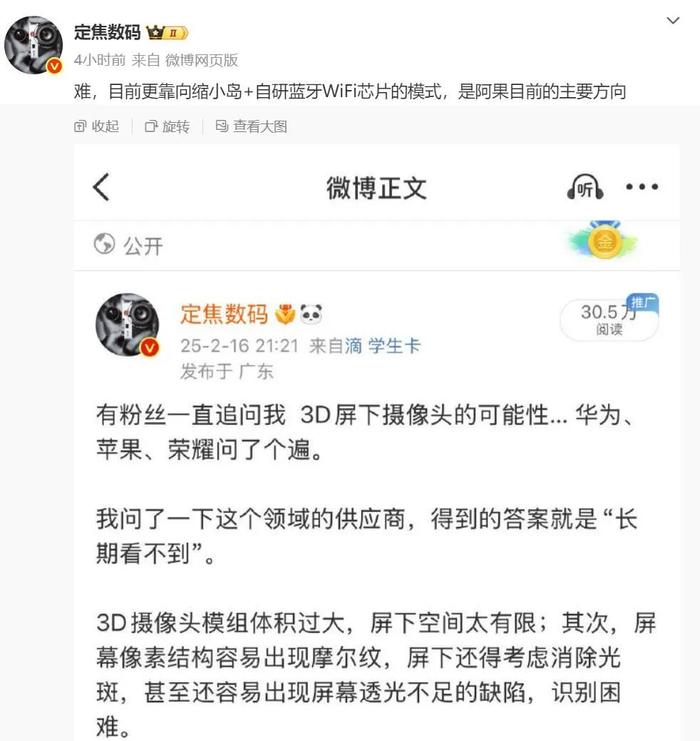View full size with 查看大图
700x741 pixels.
251,126
